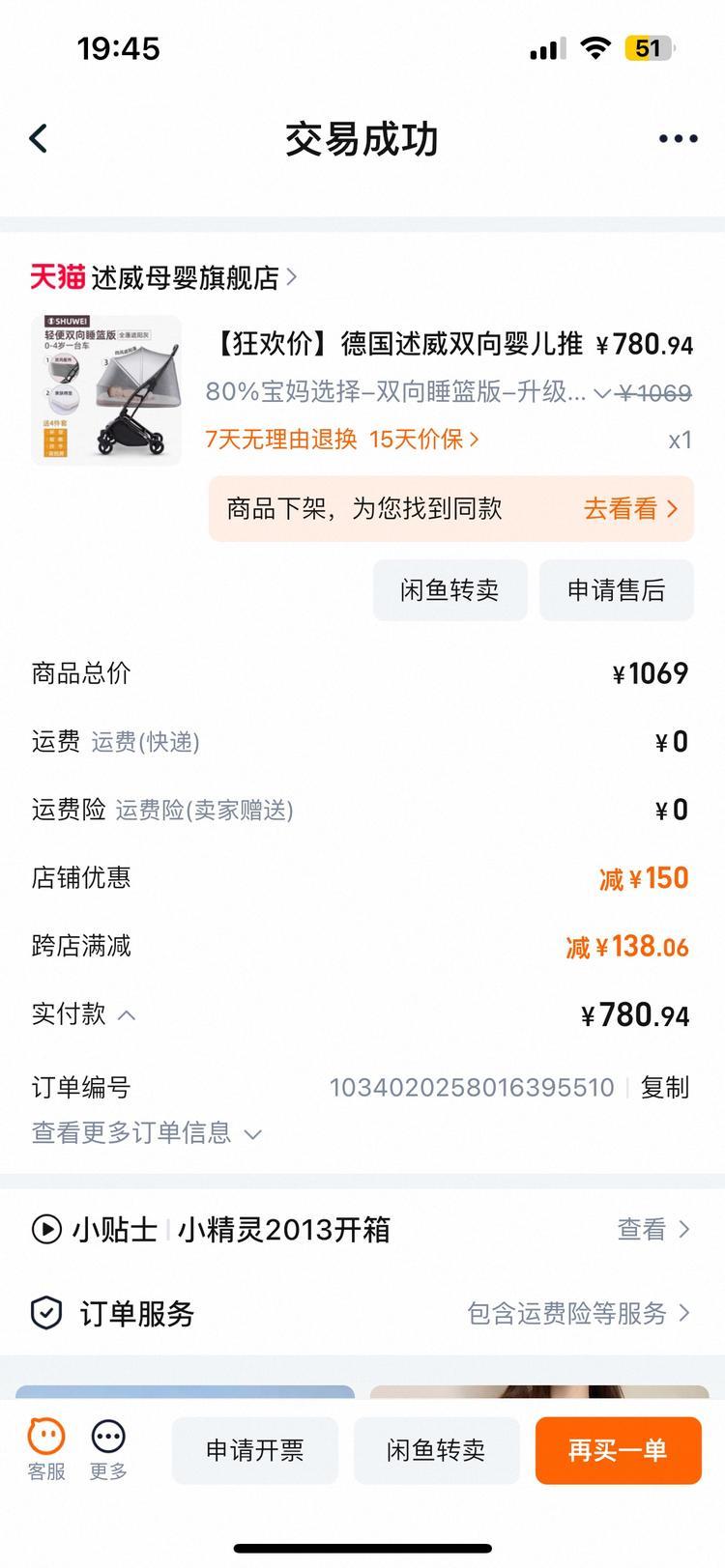Request an invoice via 申请开票
Image resolution: width=725 pixels, height=1568 pixels.
(x=254, y=1450)
